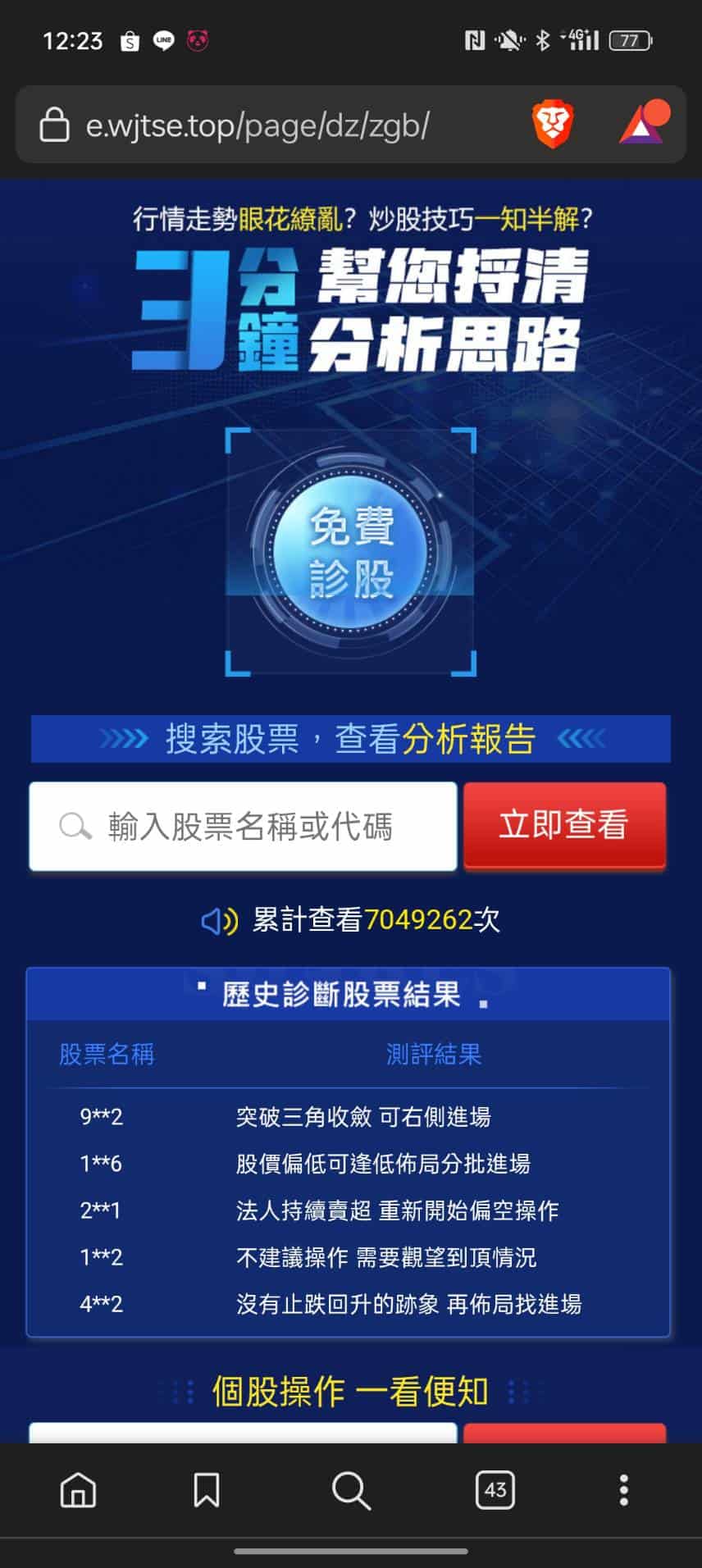The image size is (702, 1568).
Task: Open the Brave Rewards triangle icon
Action: tap(642, 124)
